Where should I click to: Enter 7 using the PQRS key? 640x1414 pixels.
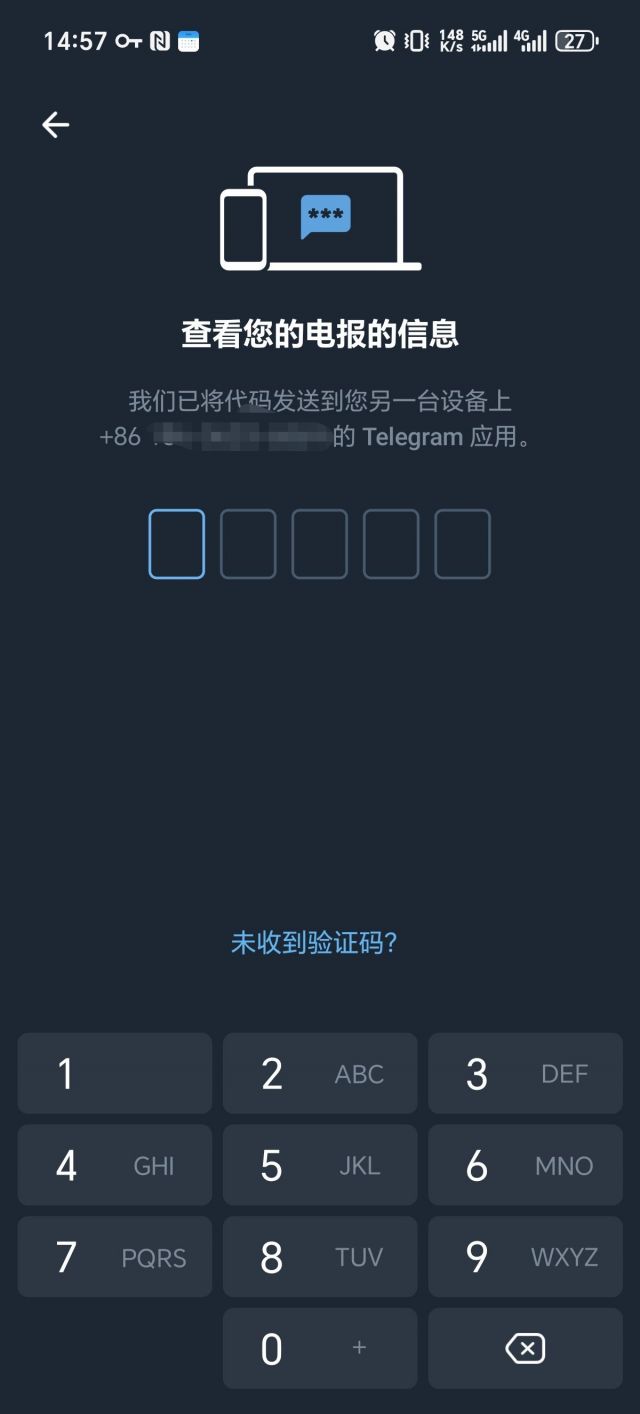115,1257
